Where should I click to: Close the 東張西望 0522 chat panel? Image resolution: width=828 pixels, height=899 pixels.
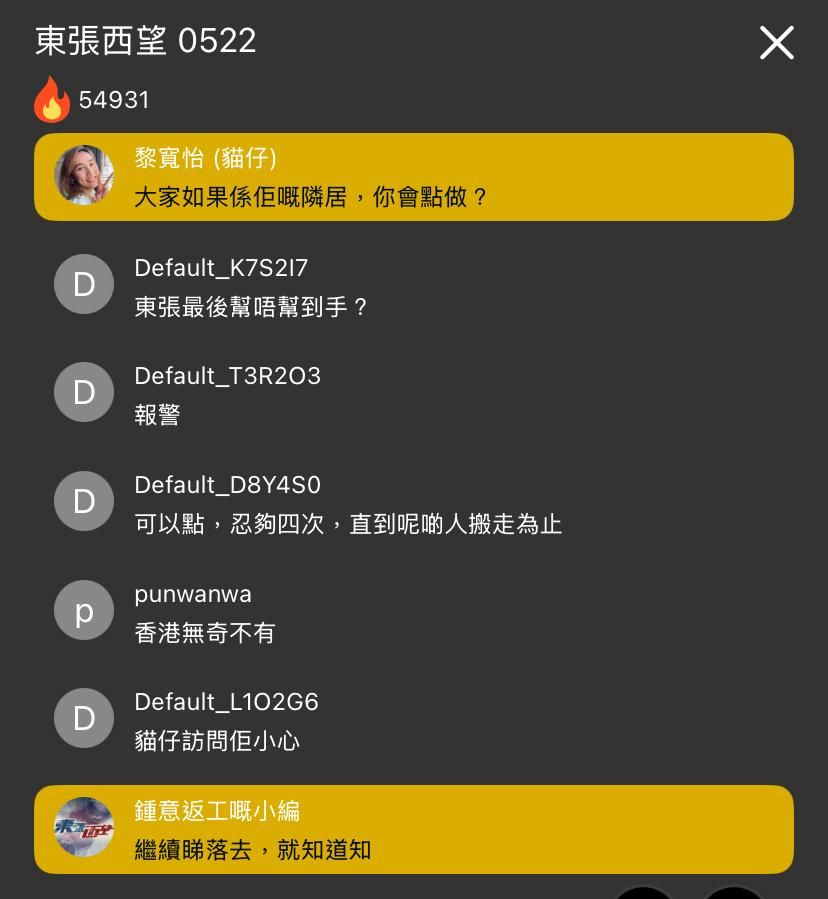[776, 43]
